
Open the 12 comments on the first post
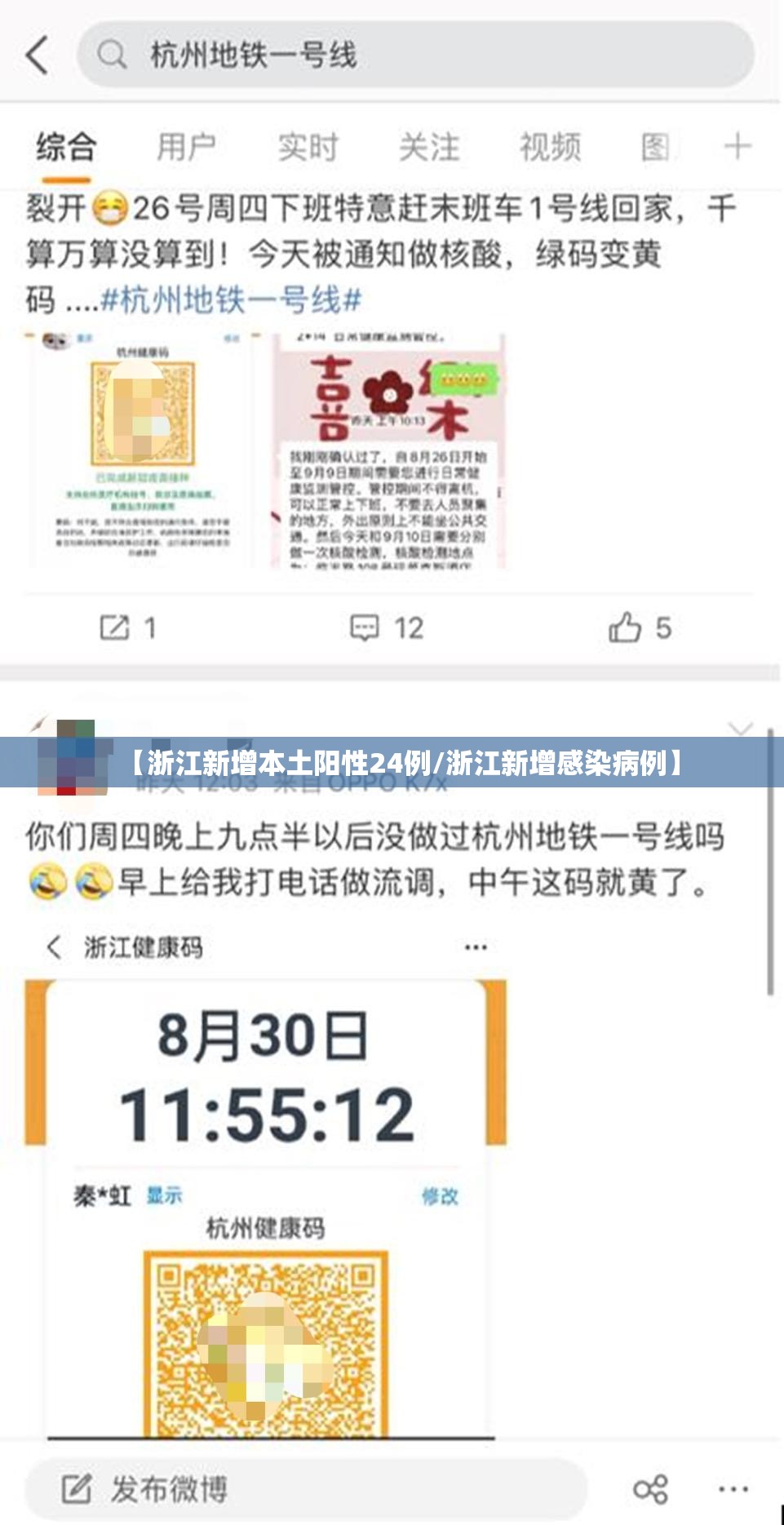(387, 627)
